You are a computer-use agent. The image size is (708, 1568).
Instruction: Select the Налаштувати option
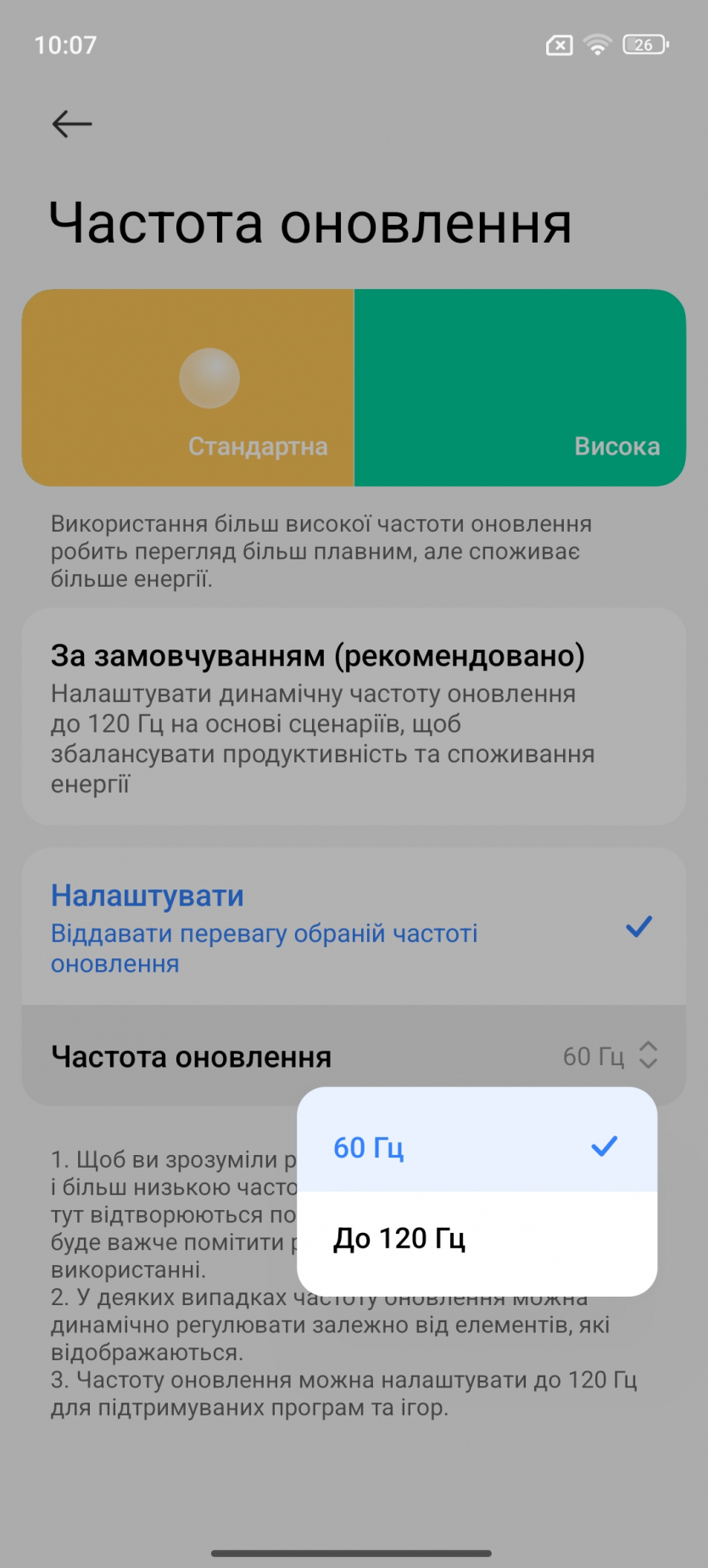pyautogui.click(x=353, y=927)
